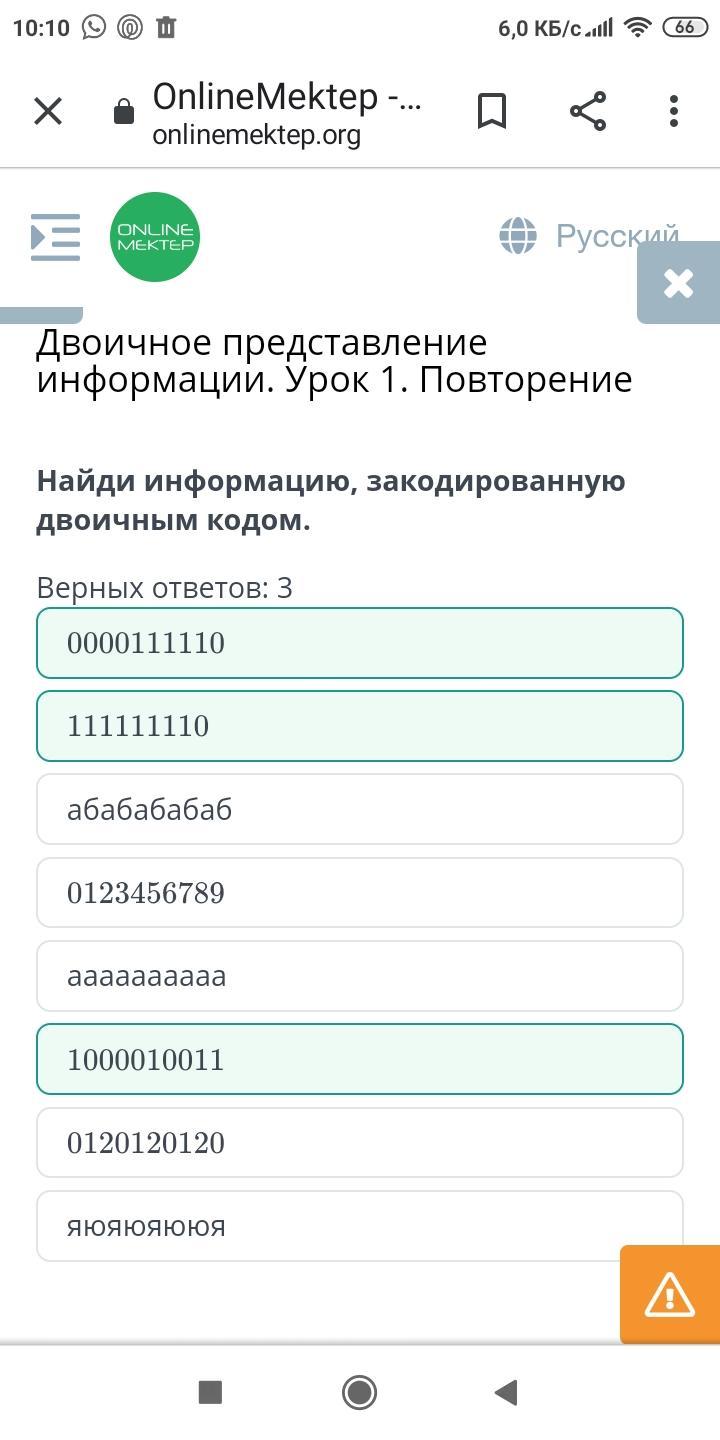Deselect answer 111111110
The image size is (720, 1440).
360,726
